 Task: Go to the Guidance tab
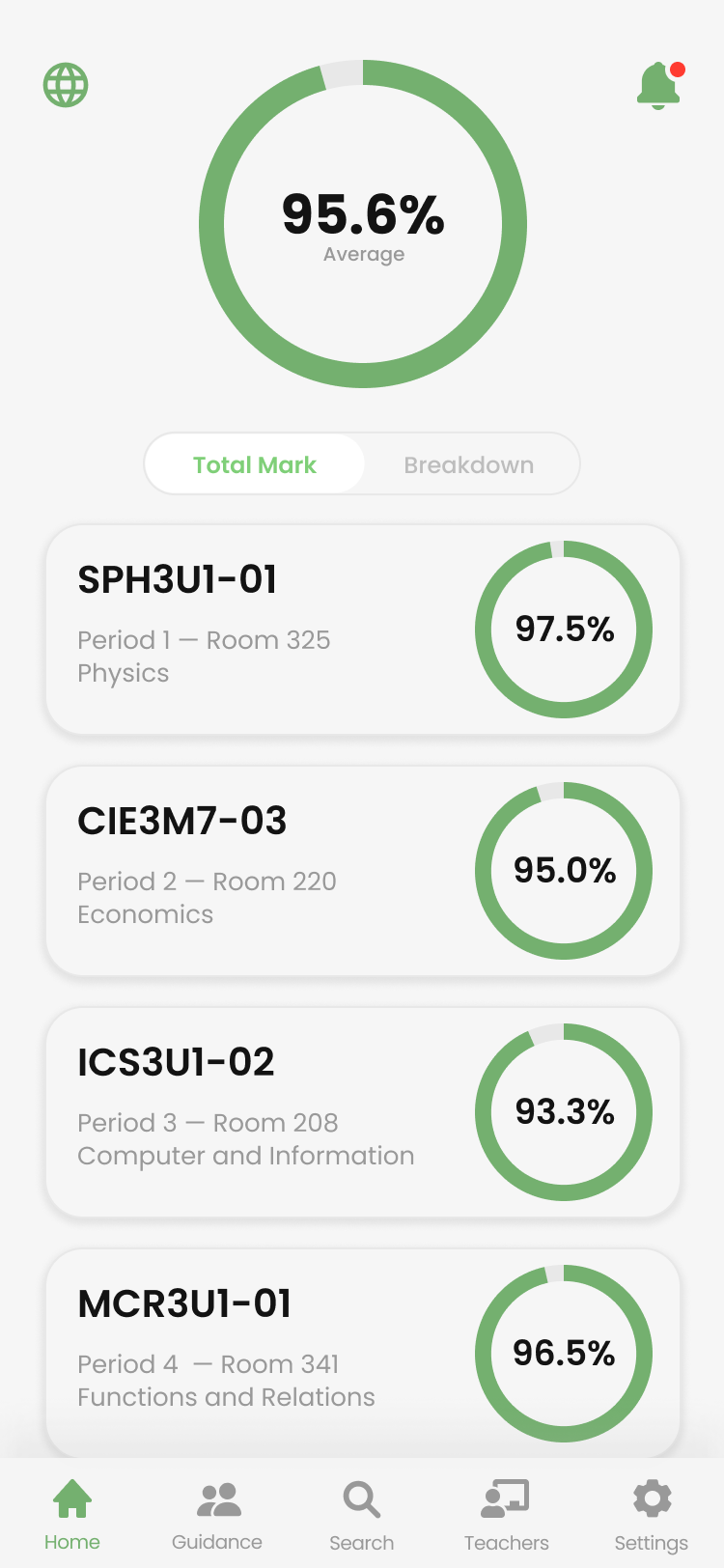tap(217, 1515)
